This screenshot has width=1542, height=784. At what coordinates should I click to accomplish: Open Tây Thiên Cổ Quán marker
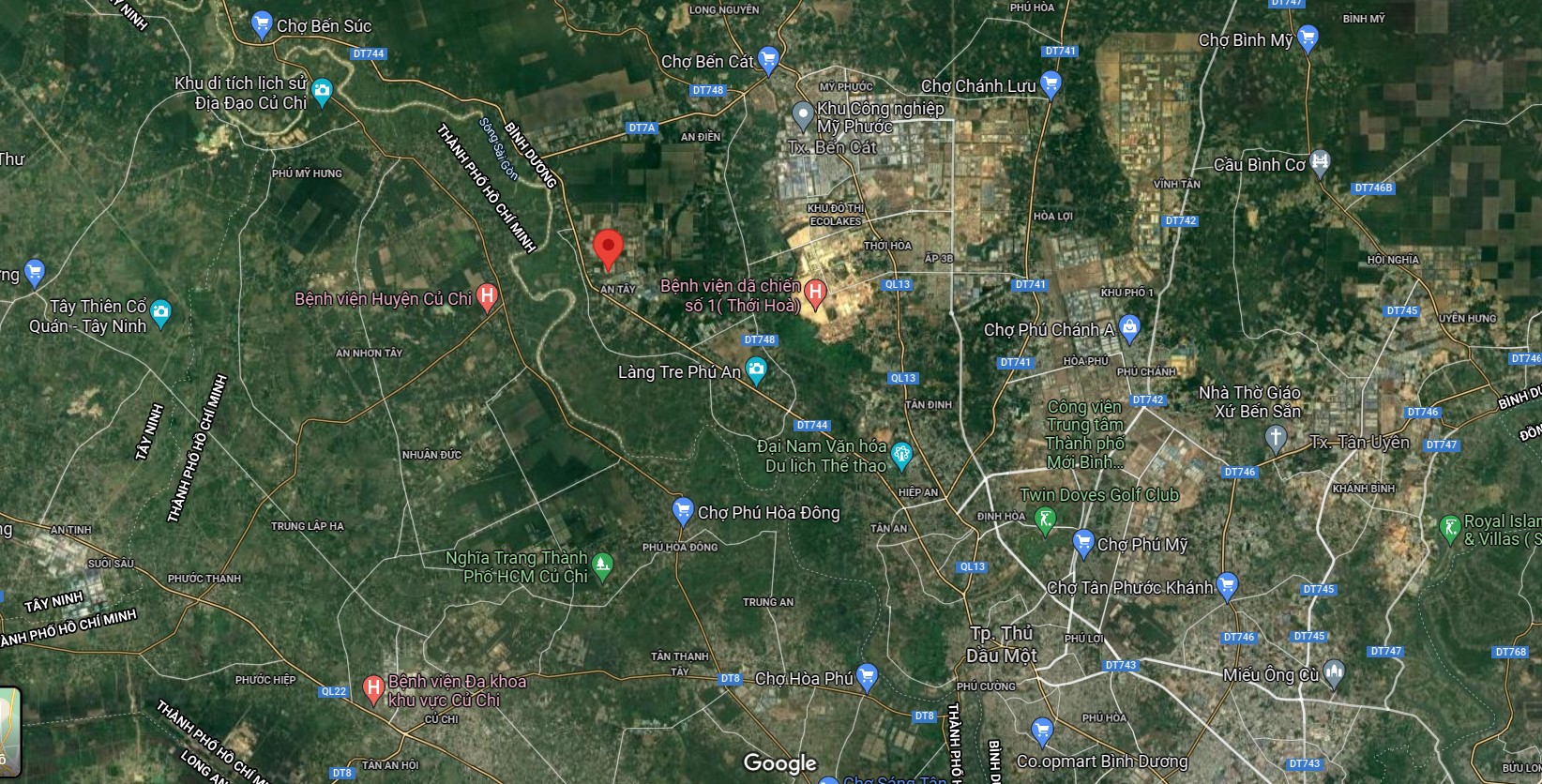(161, 314)
